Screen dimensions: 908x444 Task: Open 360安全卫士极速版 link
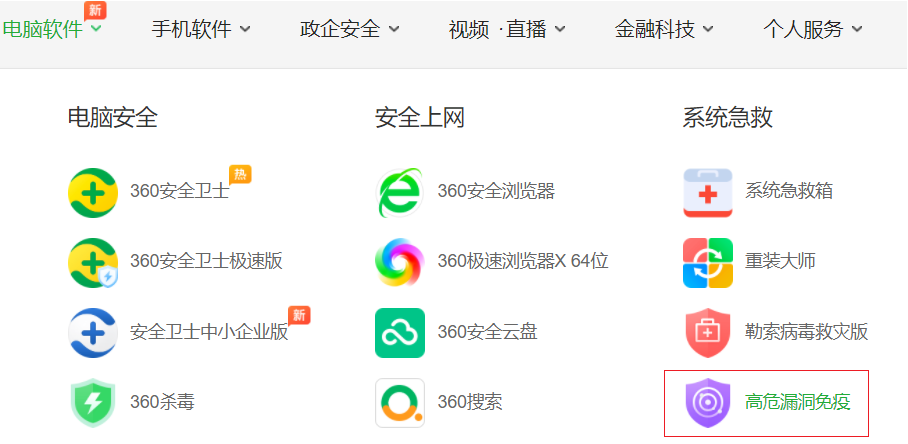click(x=206, y=262)
